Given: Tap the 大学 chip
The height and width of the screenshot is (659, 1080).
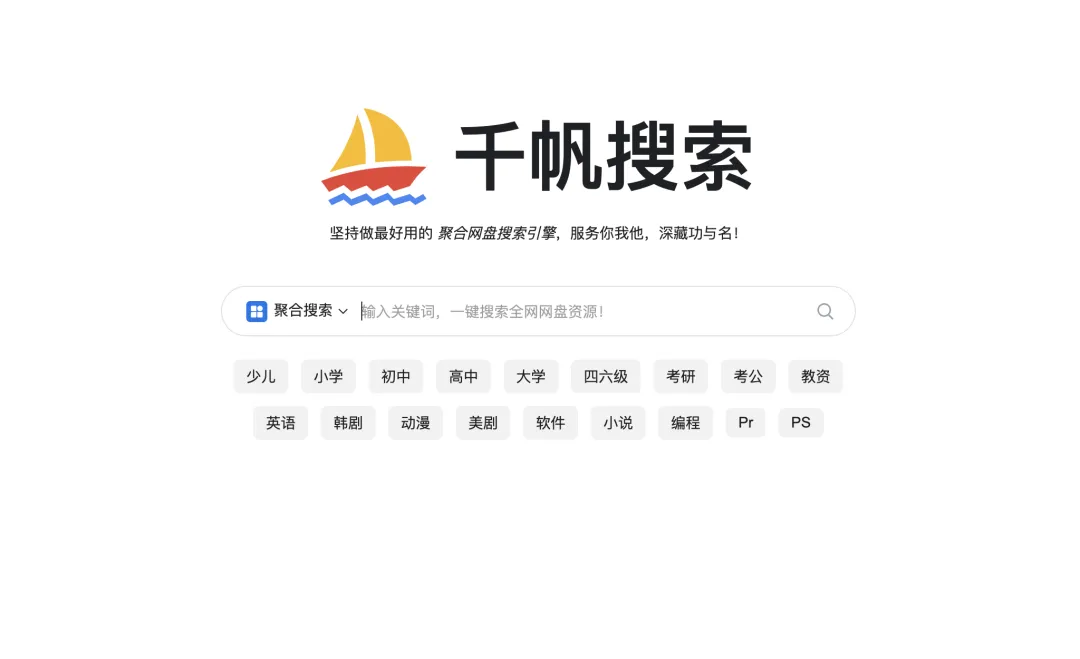Looking at the screenshot, I should 531,377.
